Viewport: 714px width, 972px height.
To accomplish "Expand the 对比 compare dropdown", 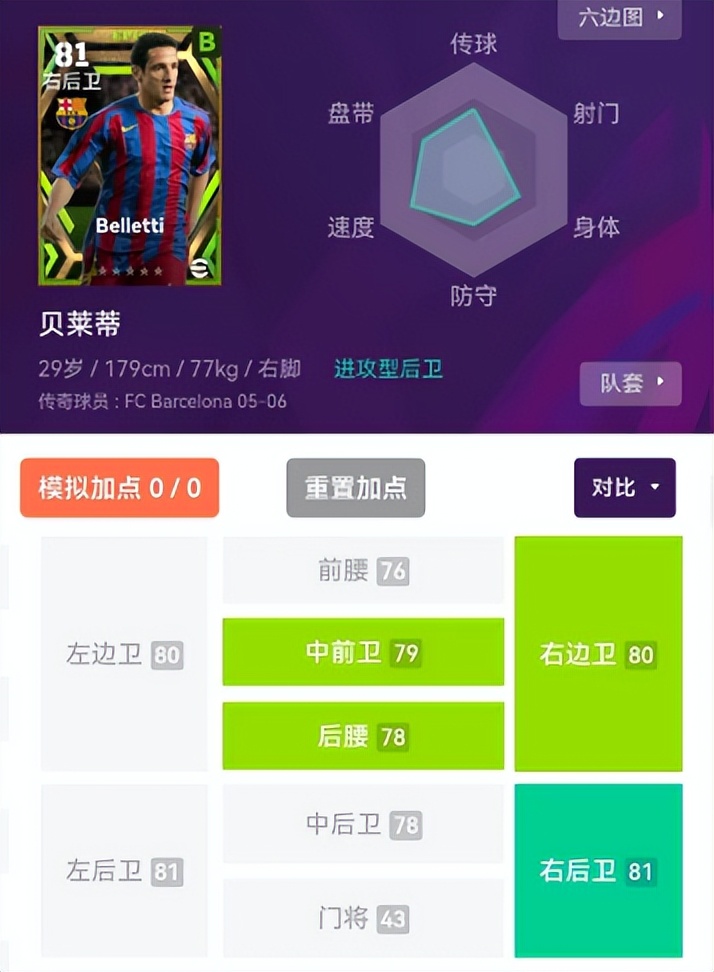I will 625,488.
